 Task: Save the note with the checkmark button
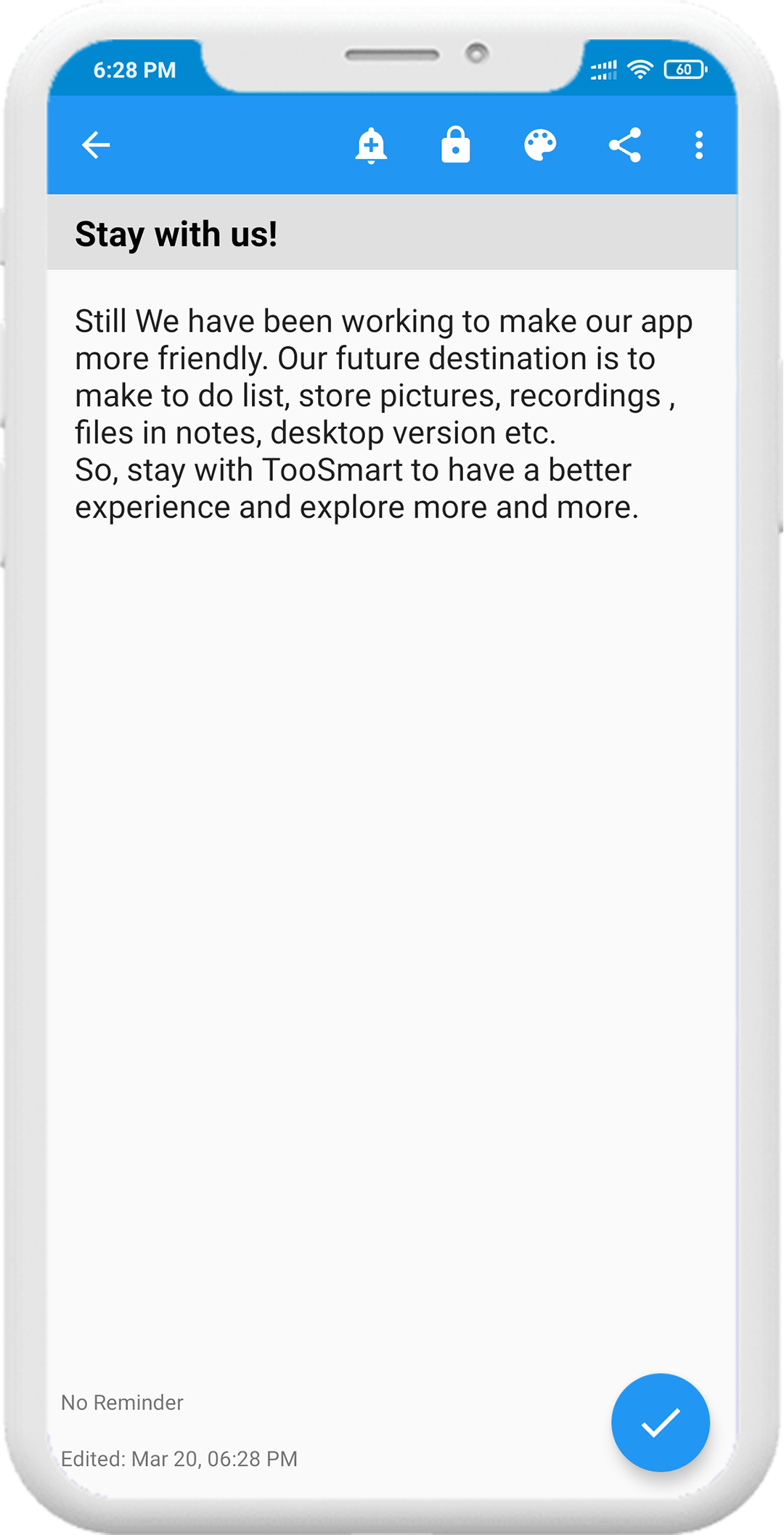coord(660,1422)
